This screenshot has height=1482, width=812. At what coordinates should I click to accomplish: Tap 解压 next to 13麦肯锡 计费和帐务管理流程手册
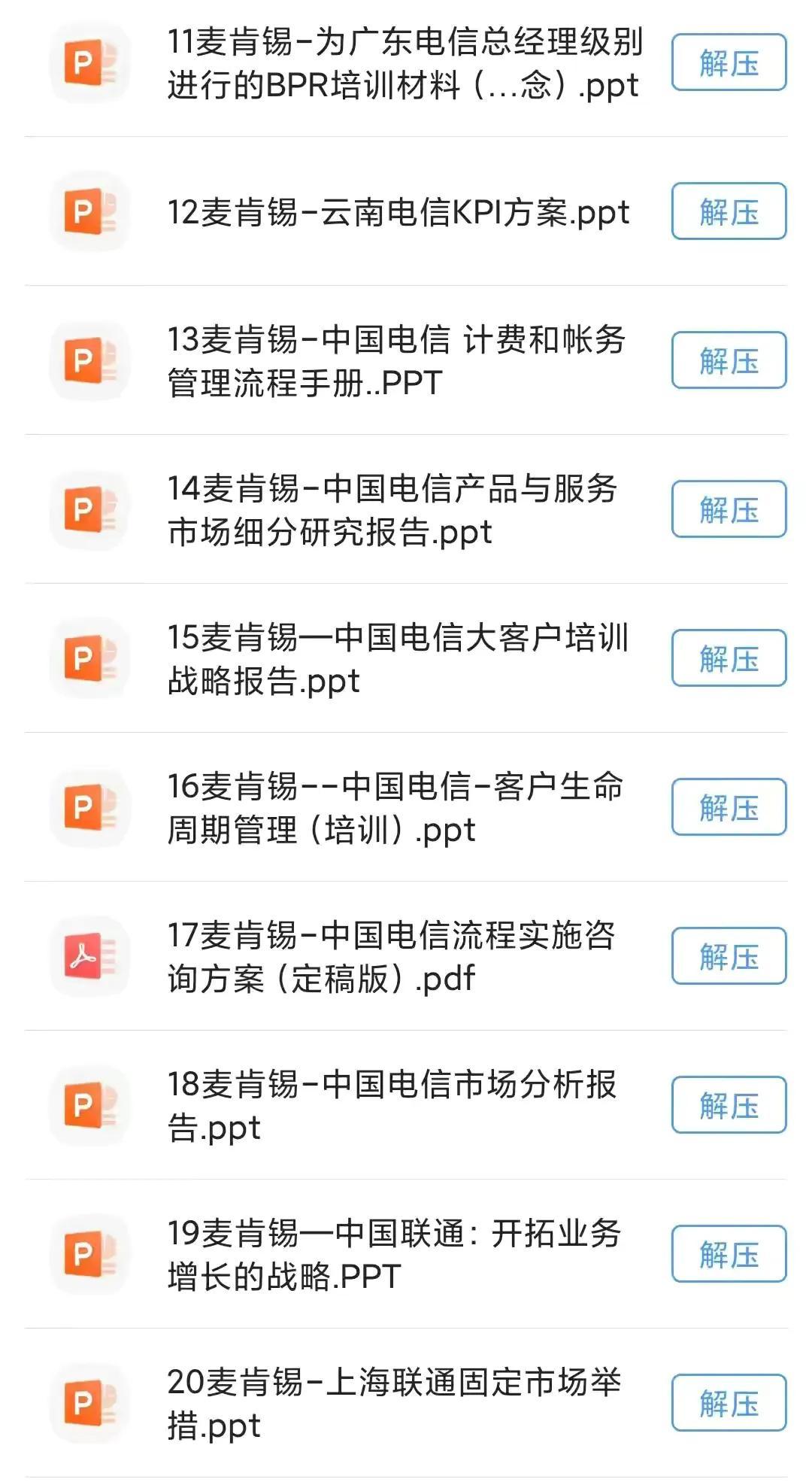pos(728,360)
